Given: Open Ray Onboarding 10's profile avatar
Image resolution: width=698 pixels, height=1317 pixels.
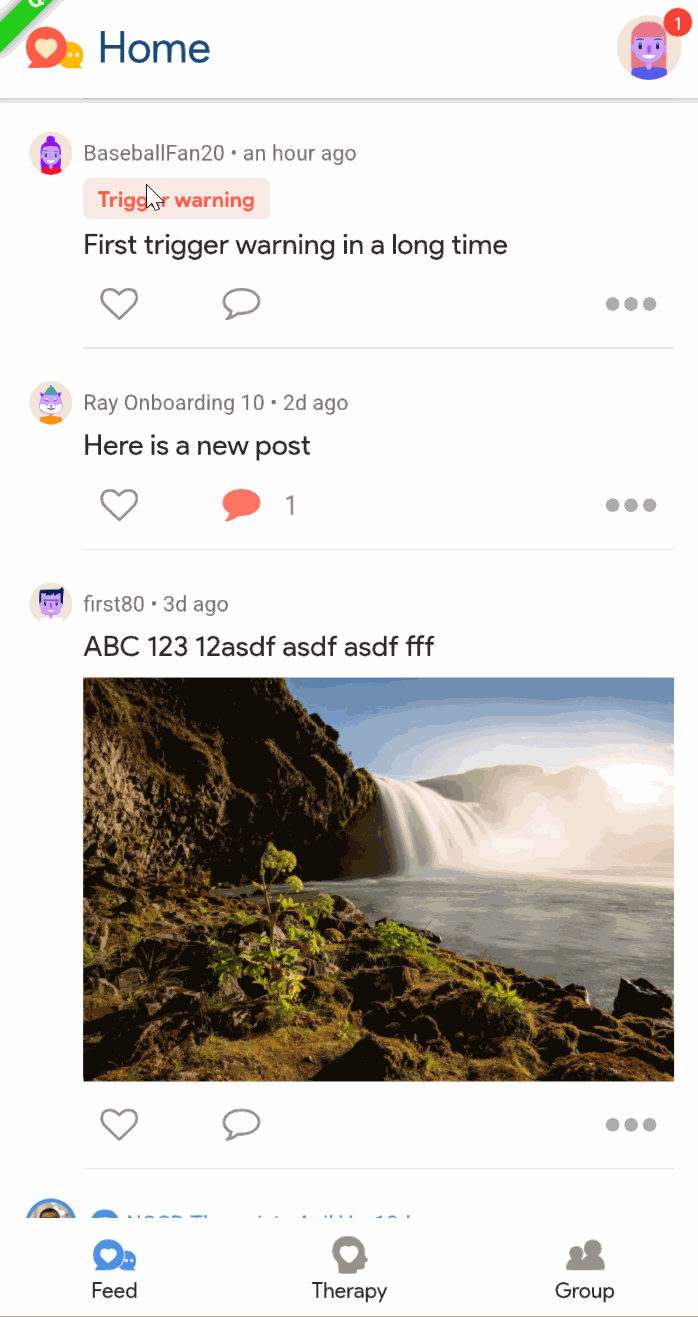Looking at the screenshot, I should (x=51, y=403).
